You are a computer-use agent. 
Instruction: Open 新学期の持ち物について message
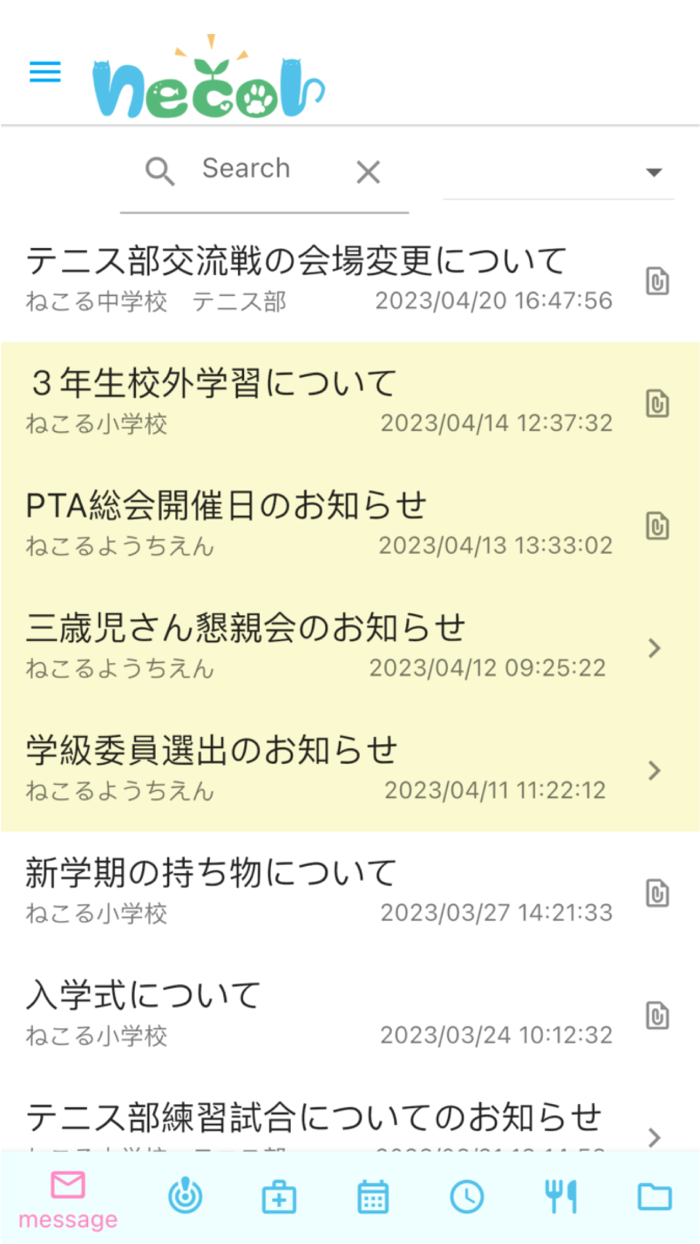click(x=350, y=891)
